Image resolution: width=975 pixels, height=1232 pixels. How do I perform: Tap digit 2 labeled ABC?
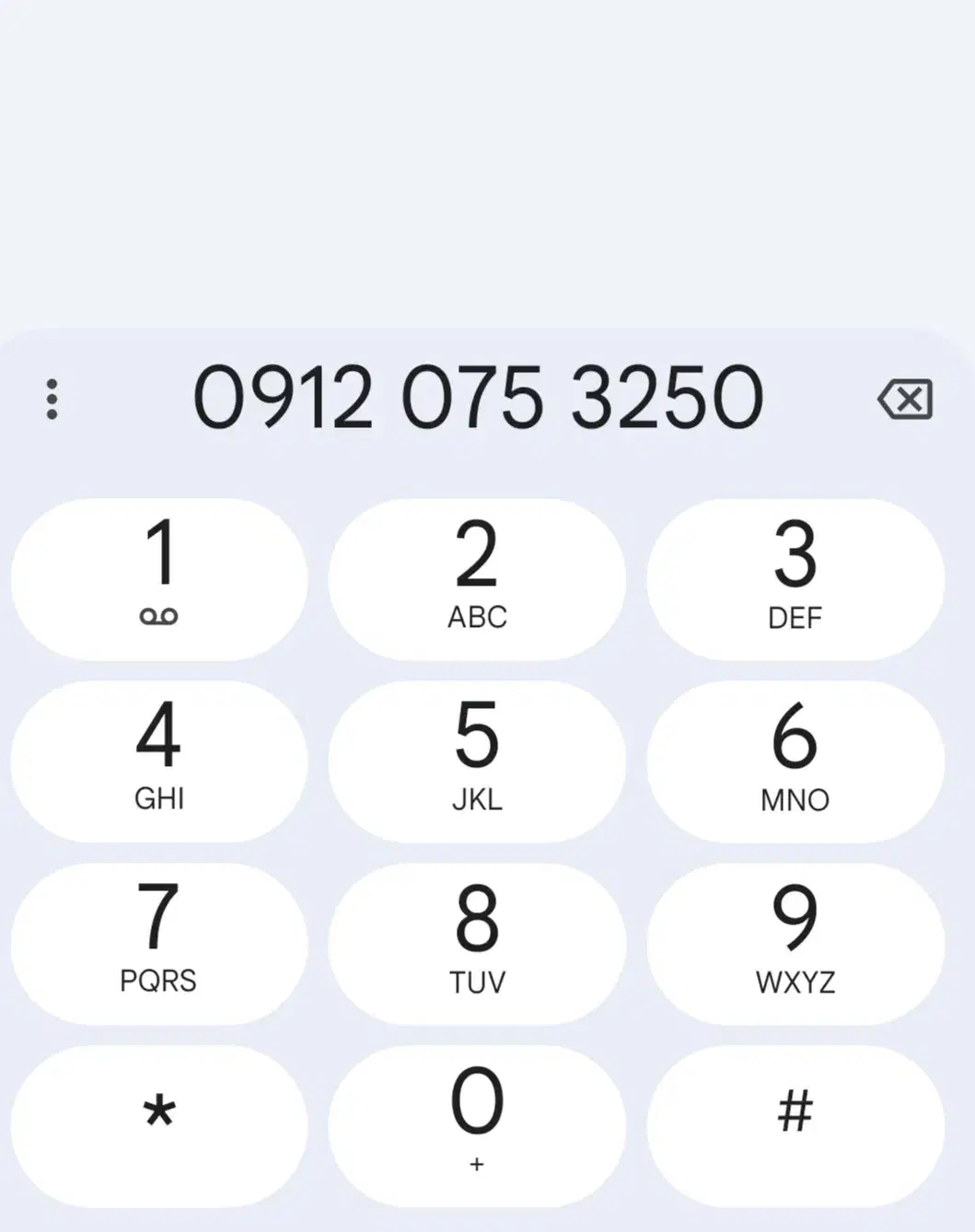coord(476,577)
